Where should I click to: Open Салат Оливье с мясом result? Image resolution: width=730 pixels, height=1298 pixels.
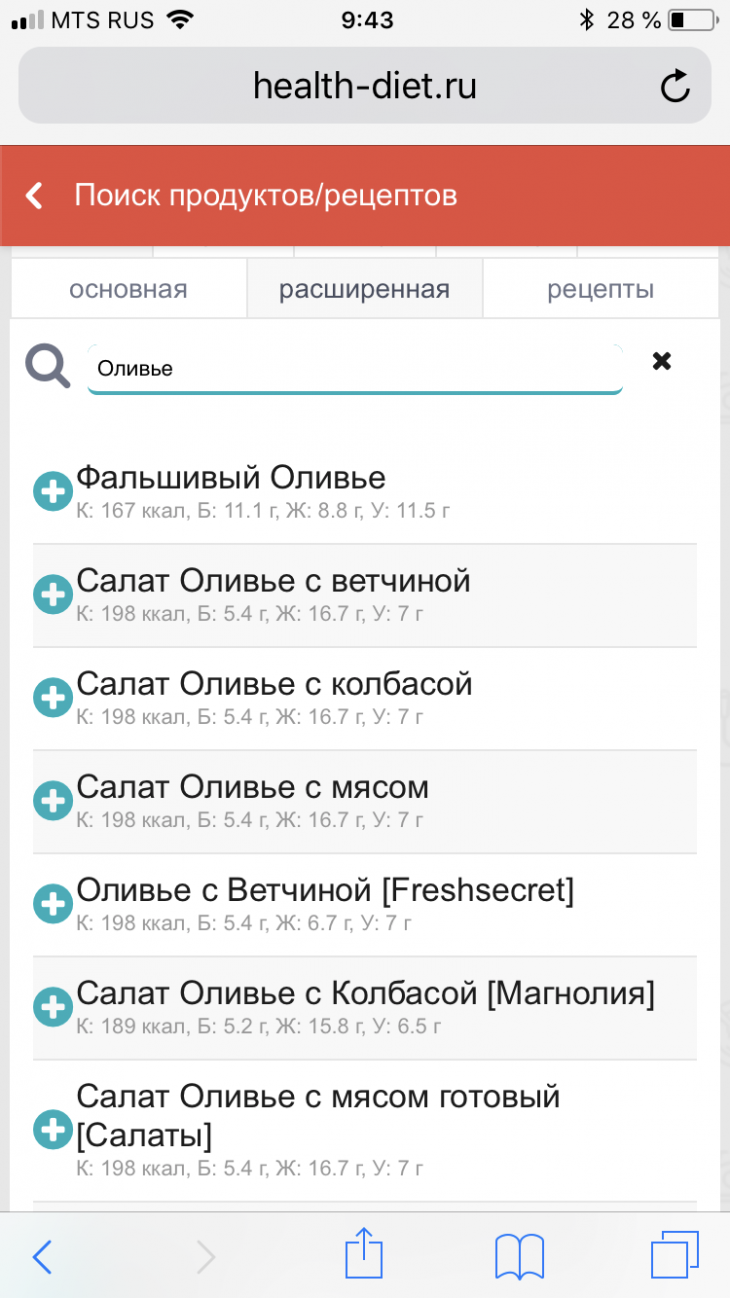click(x=252, y=788)
